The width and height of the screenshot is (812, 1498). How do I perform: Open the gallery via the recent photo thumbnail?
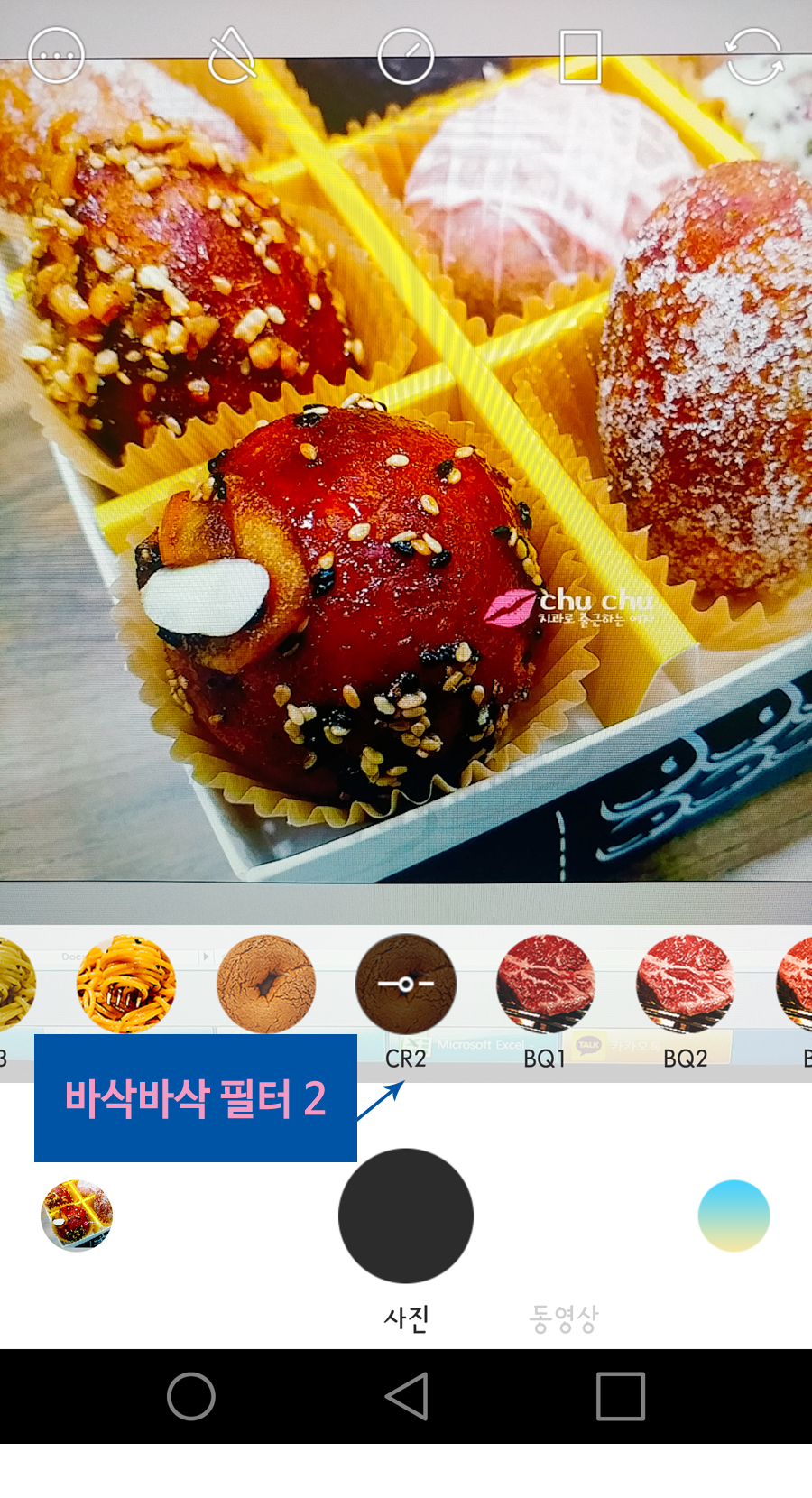coord(77,1216)
